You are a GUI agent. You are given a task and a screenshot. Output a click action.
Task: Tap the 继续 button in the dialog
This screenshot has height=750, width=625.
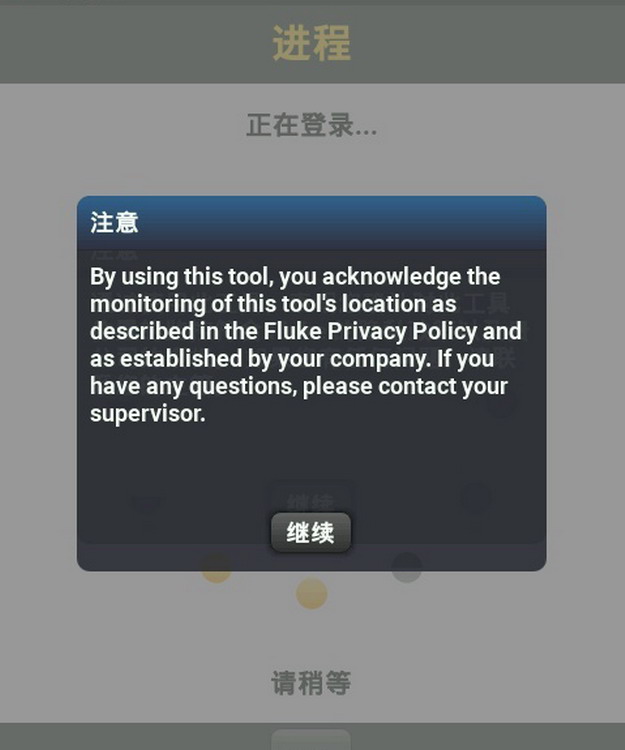(310, 533)
